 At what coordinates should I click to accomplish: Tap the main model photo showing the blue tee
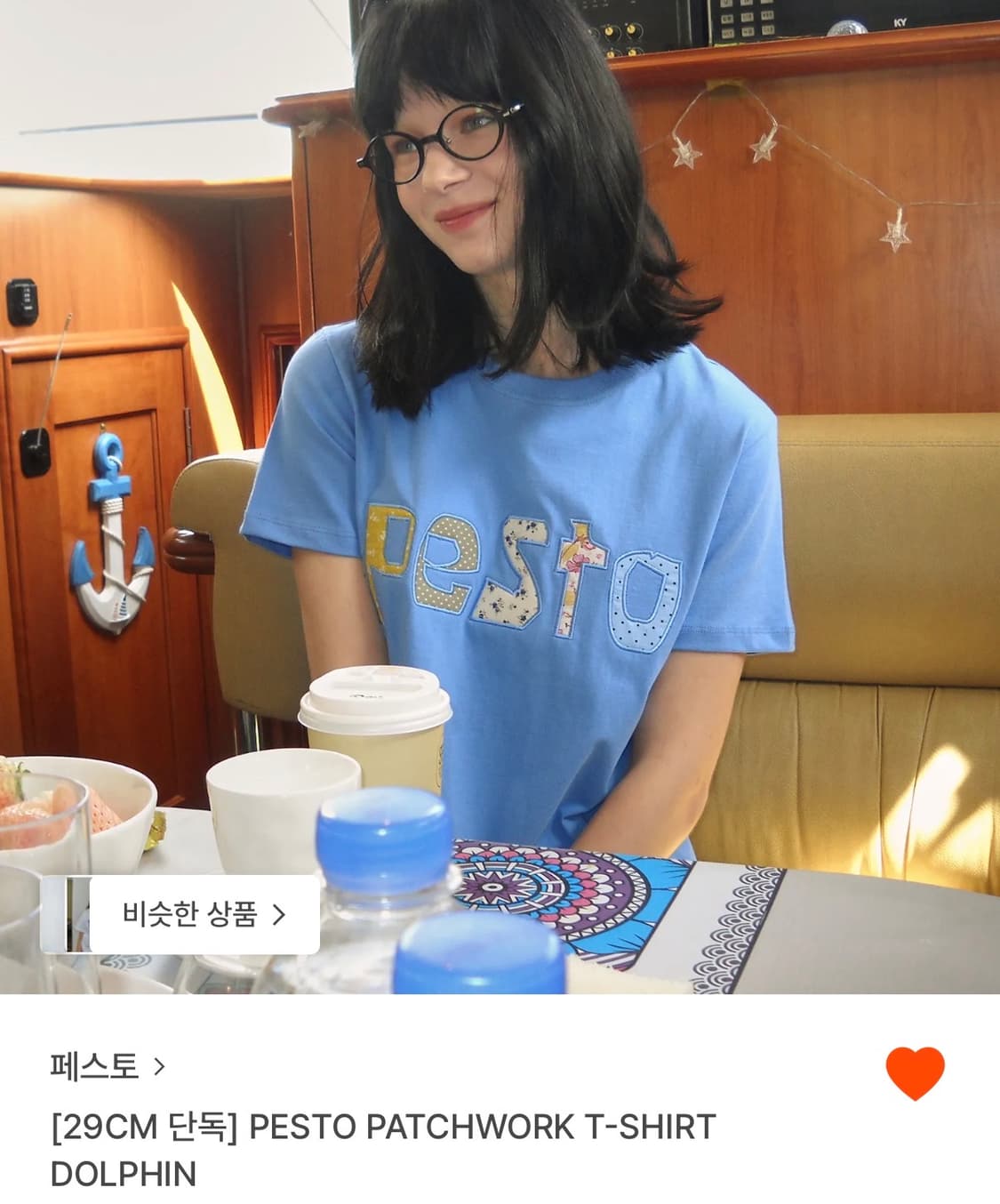498,445
